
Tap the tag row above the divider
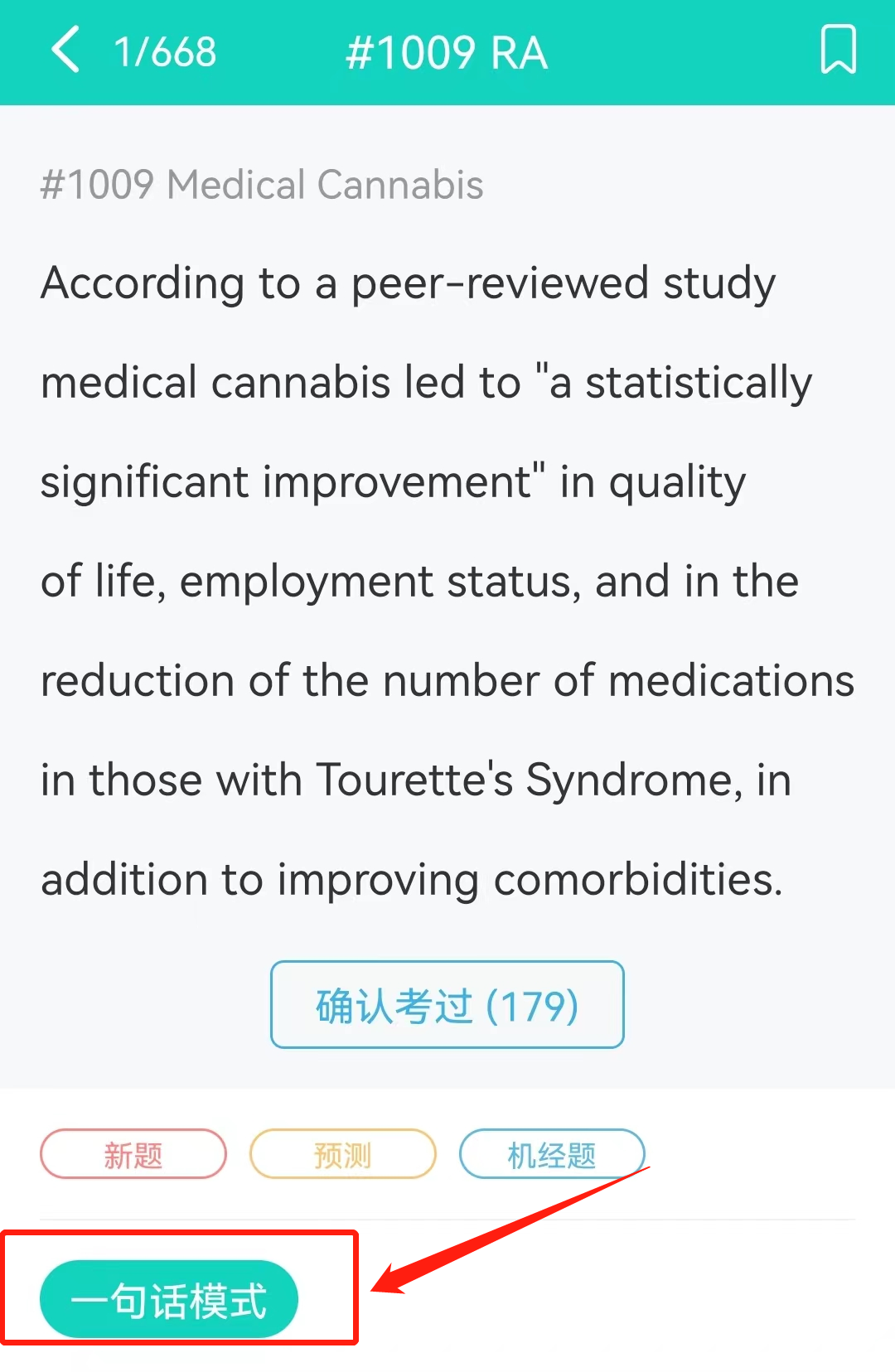click(342, 1153)
